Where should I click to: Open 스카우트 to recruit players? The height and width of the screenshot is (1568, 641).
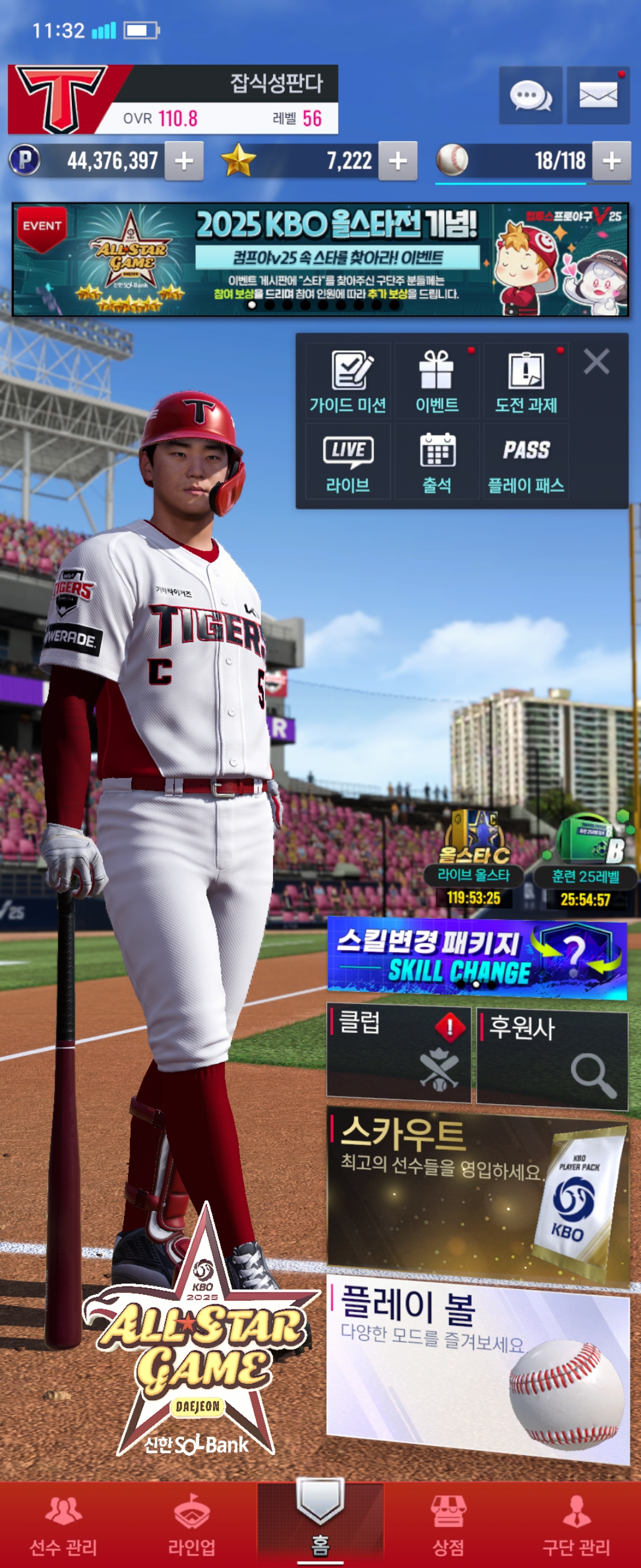(477, 1193)
